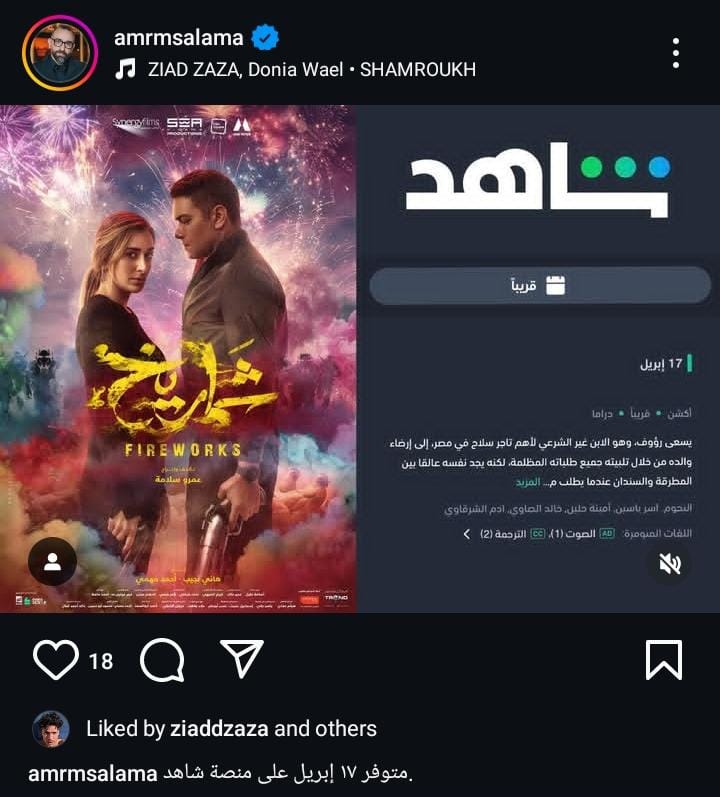Open amrmsalama profile from the caption
Screen dimensions: 720x797
pos(92,773)
